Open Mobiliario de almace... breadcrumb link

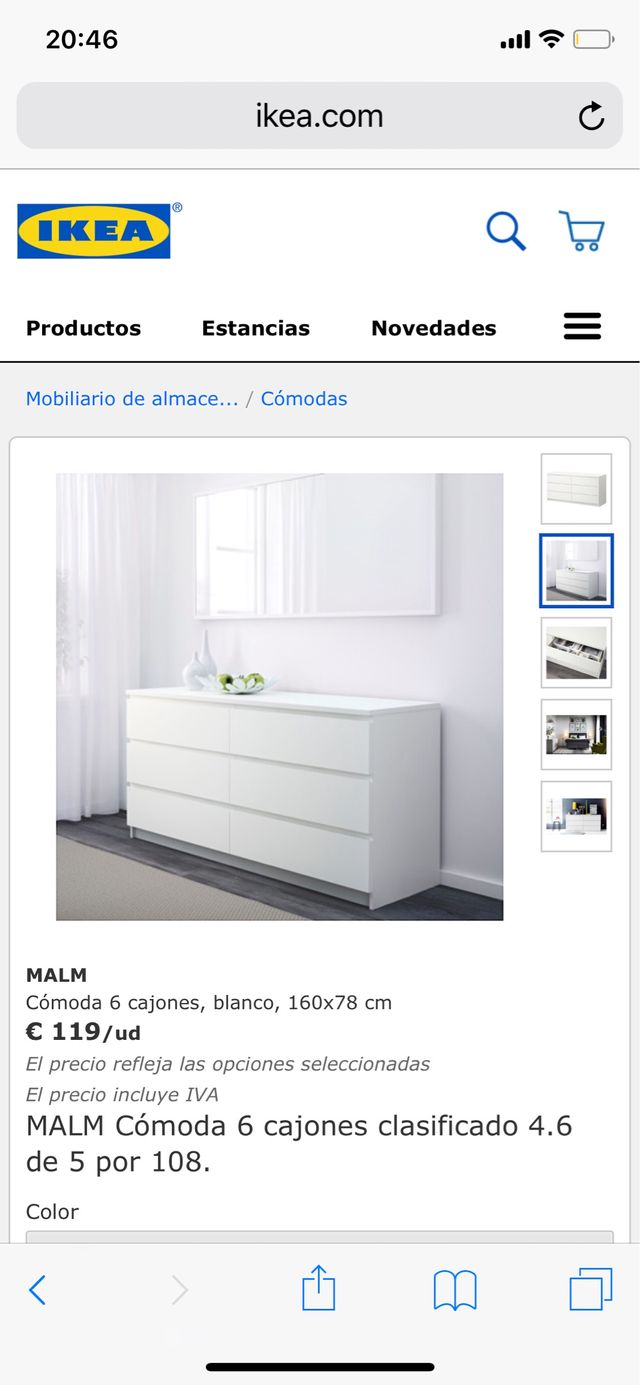pos(132,398)
